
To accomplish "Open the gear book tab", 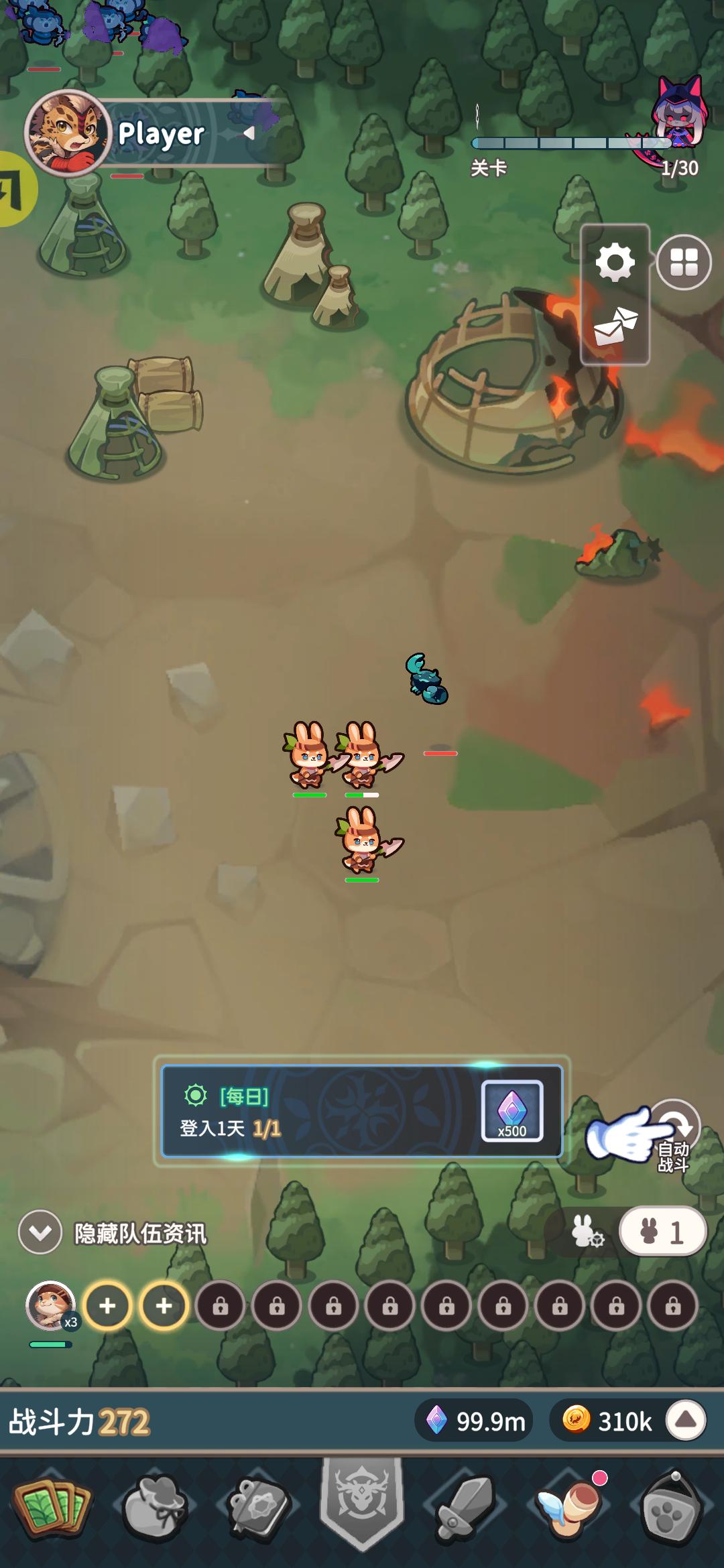I will point(259,1508).
